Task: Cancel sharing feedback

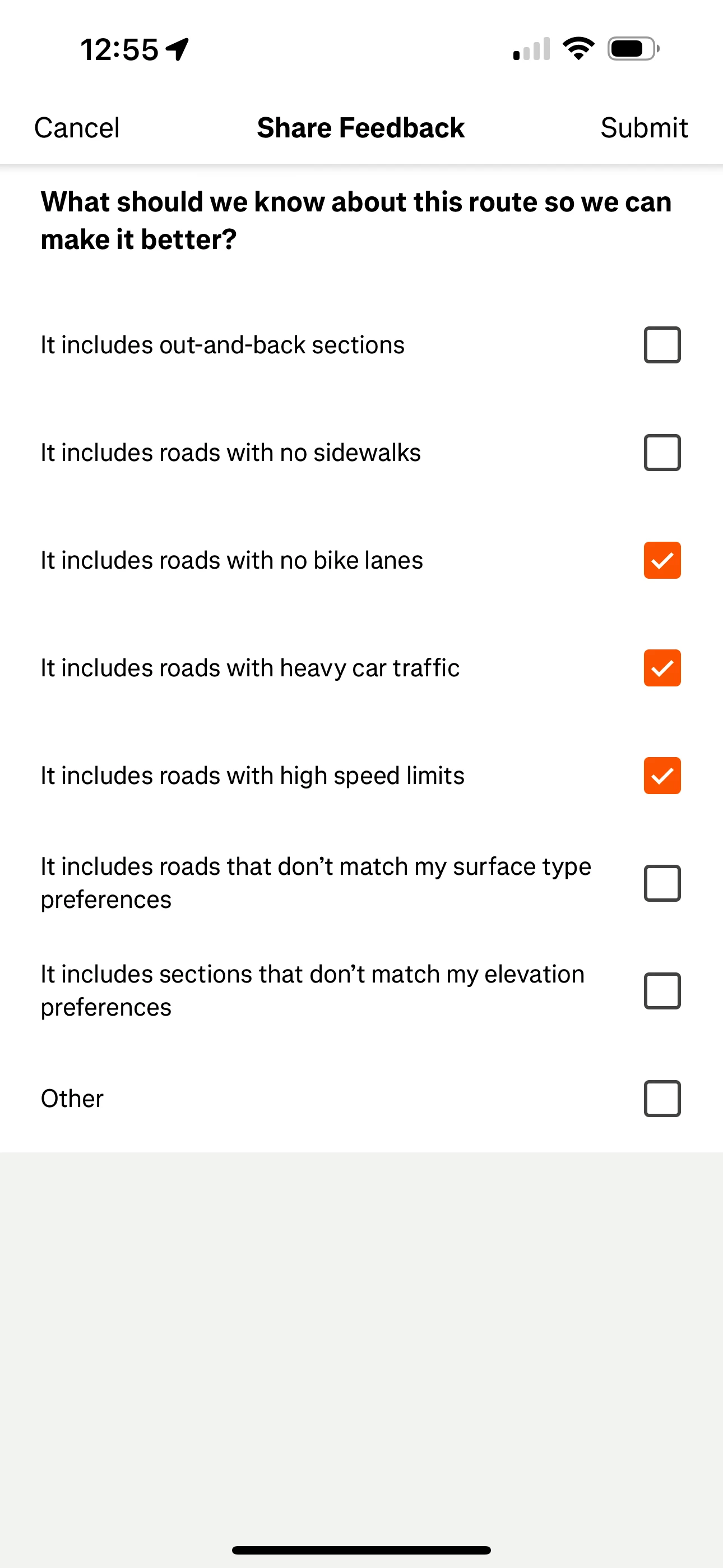Action: coord(77,128)
